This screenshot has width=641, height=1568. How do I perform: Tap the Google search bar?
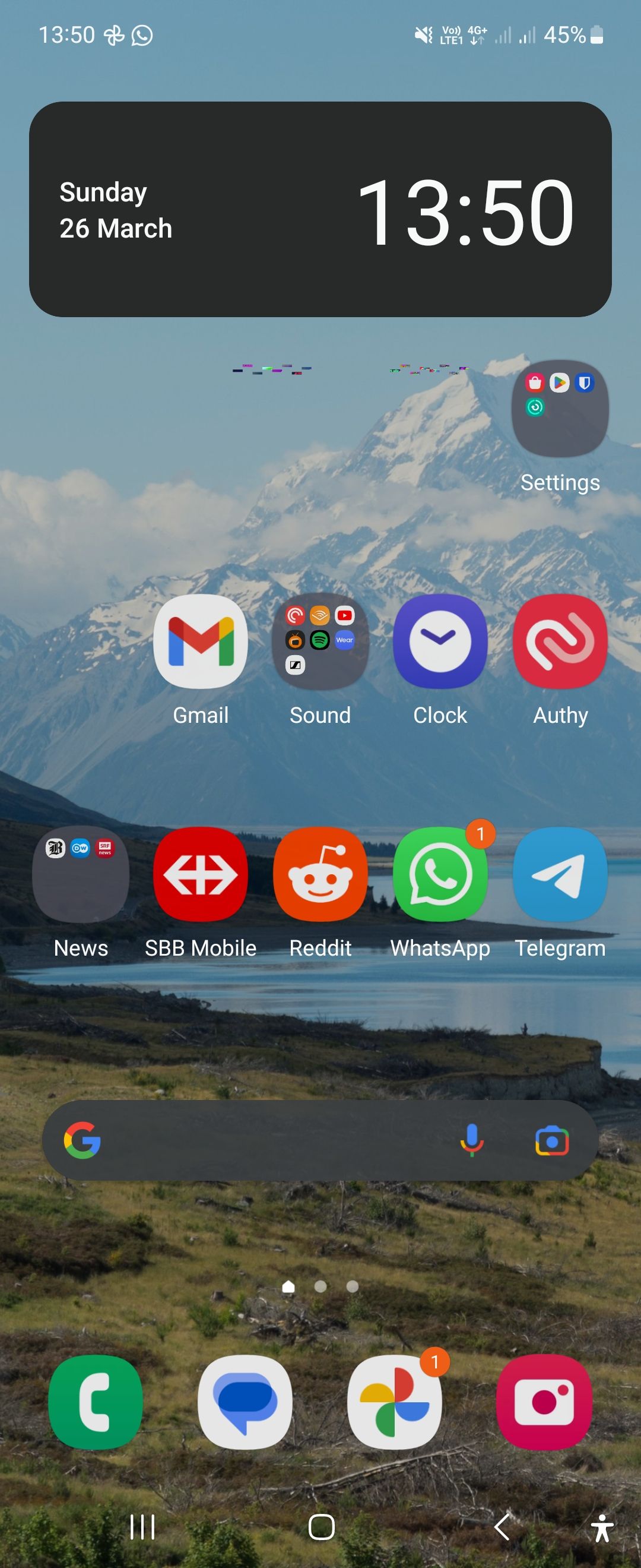[x=274, y=1140]
